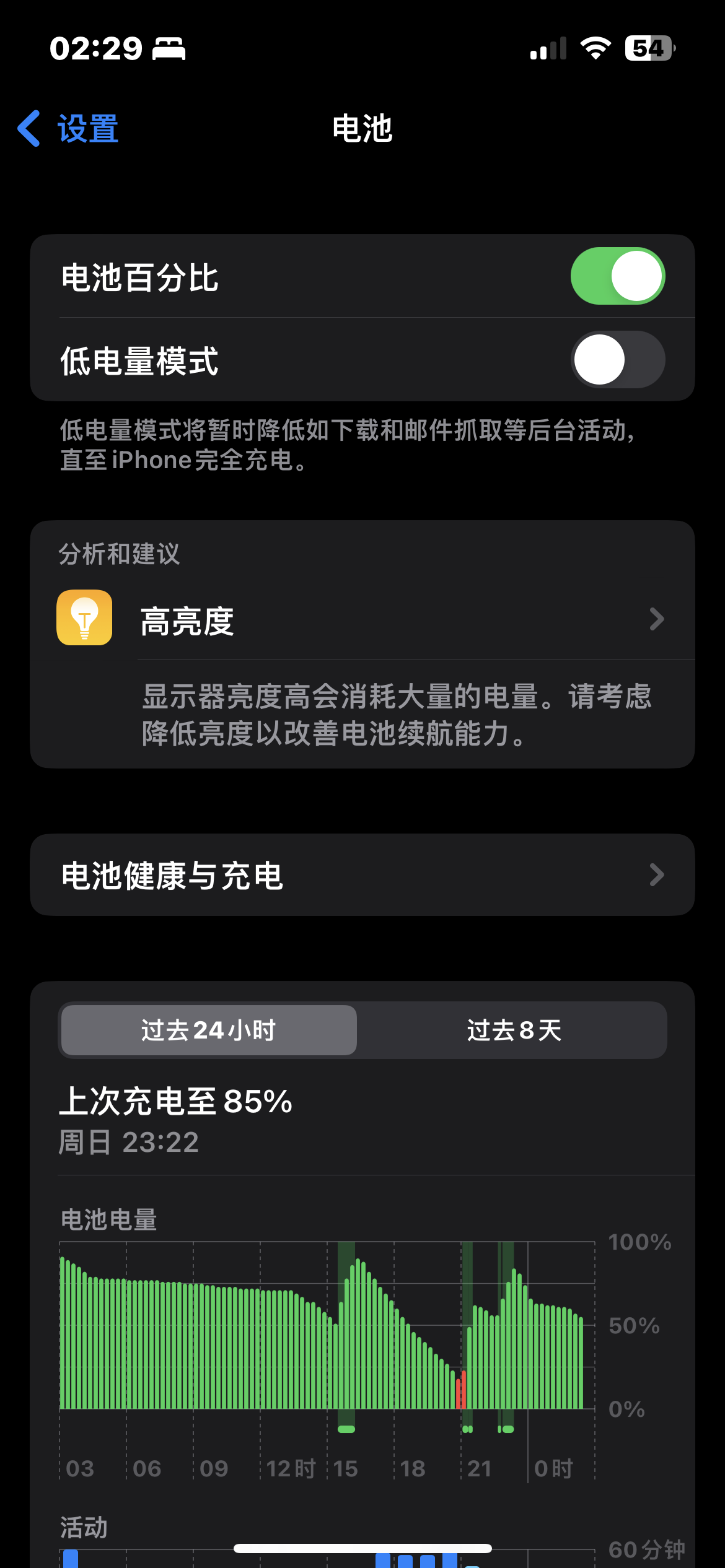Enable 低电量模式
This screenshot has height=1568, width=725.
tap(617, 360)
